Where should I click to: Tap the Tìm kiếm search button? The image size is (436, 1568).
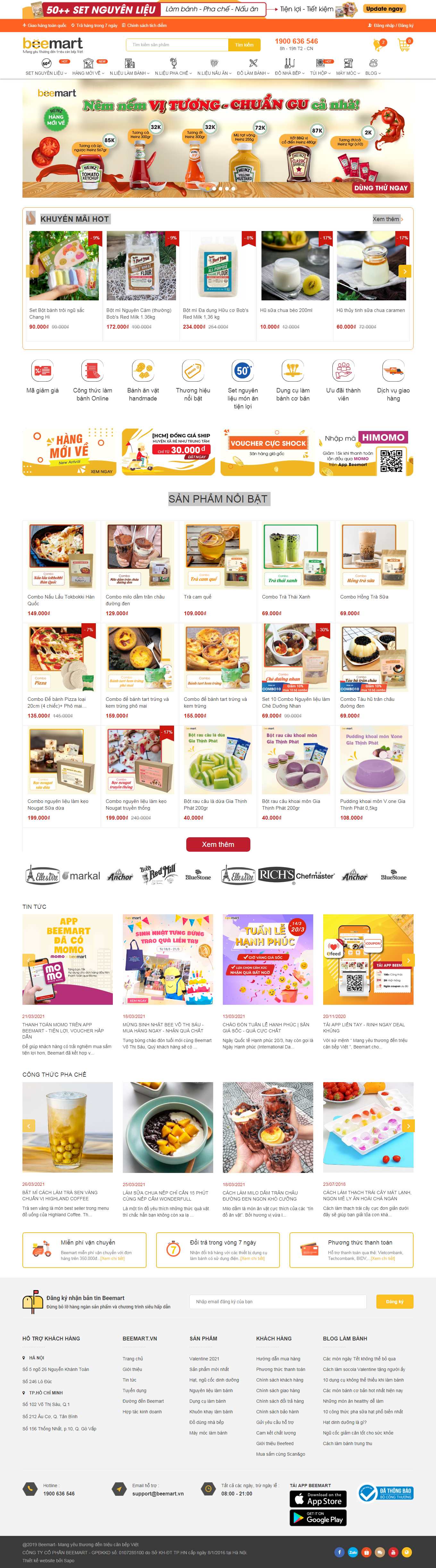[245, 45]
